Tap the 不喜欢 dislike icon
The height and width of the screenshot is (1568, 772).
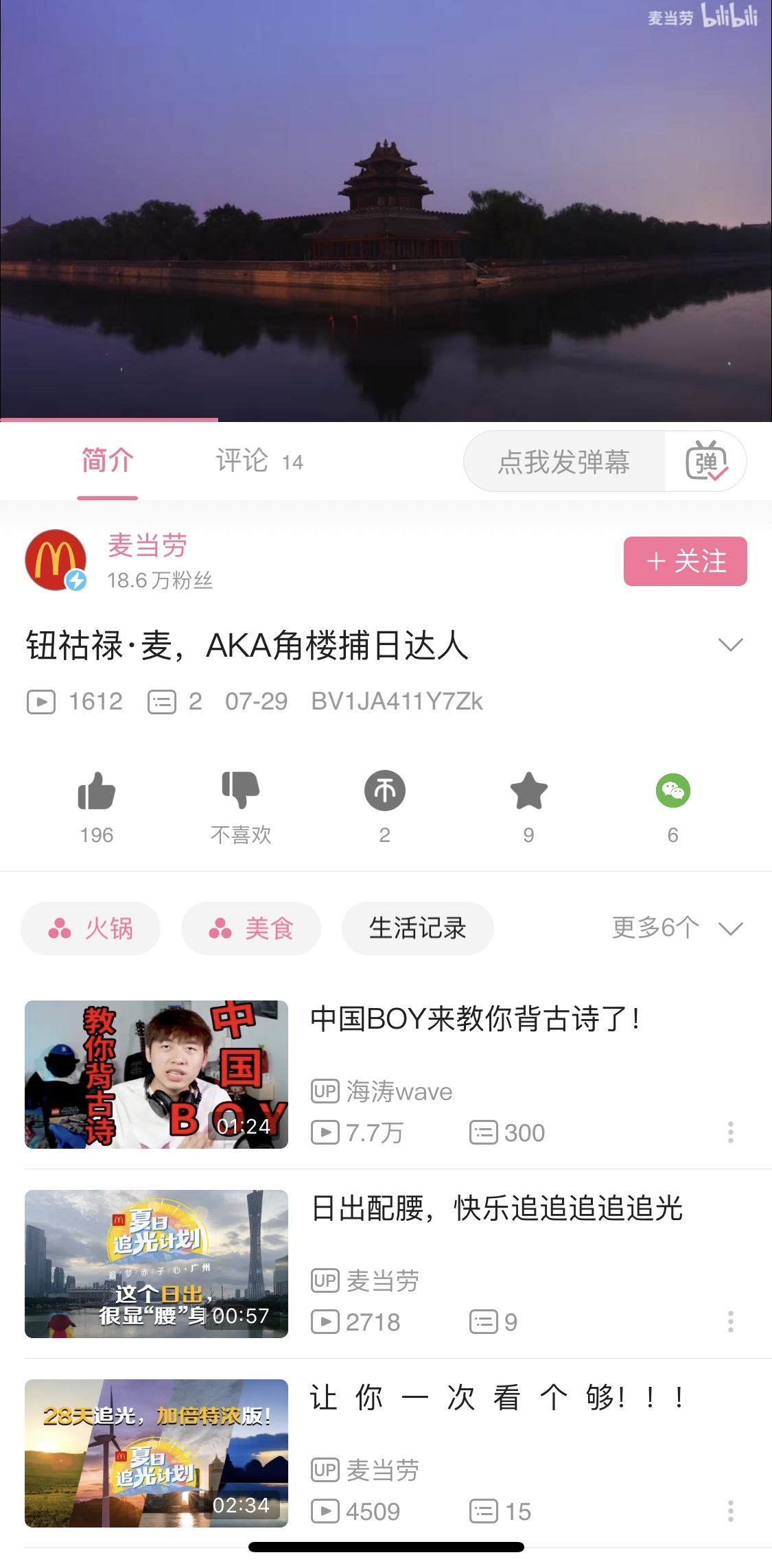tap(240, 791)
